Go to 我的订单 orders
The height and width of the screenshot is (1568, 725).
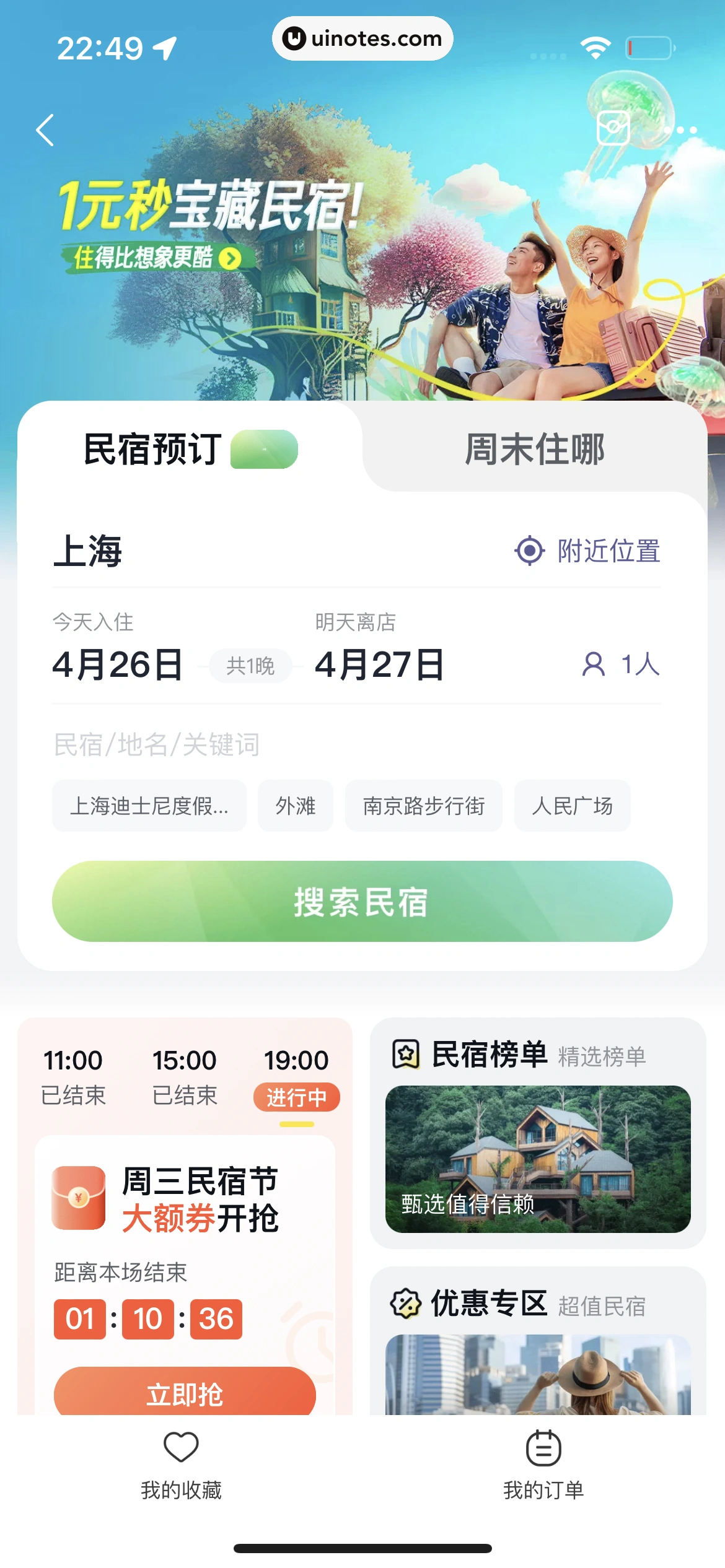tap(543, 1465)
